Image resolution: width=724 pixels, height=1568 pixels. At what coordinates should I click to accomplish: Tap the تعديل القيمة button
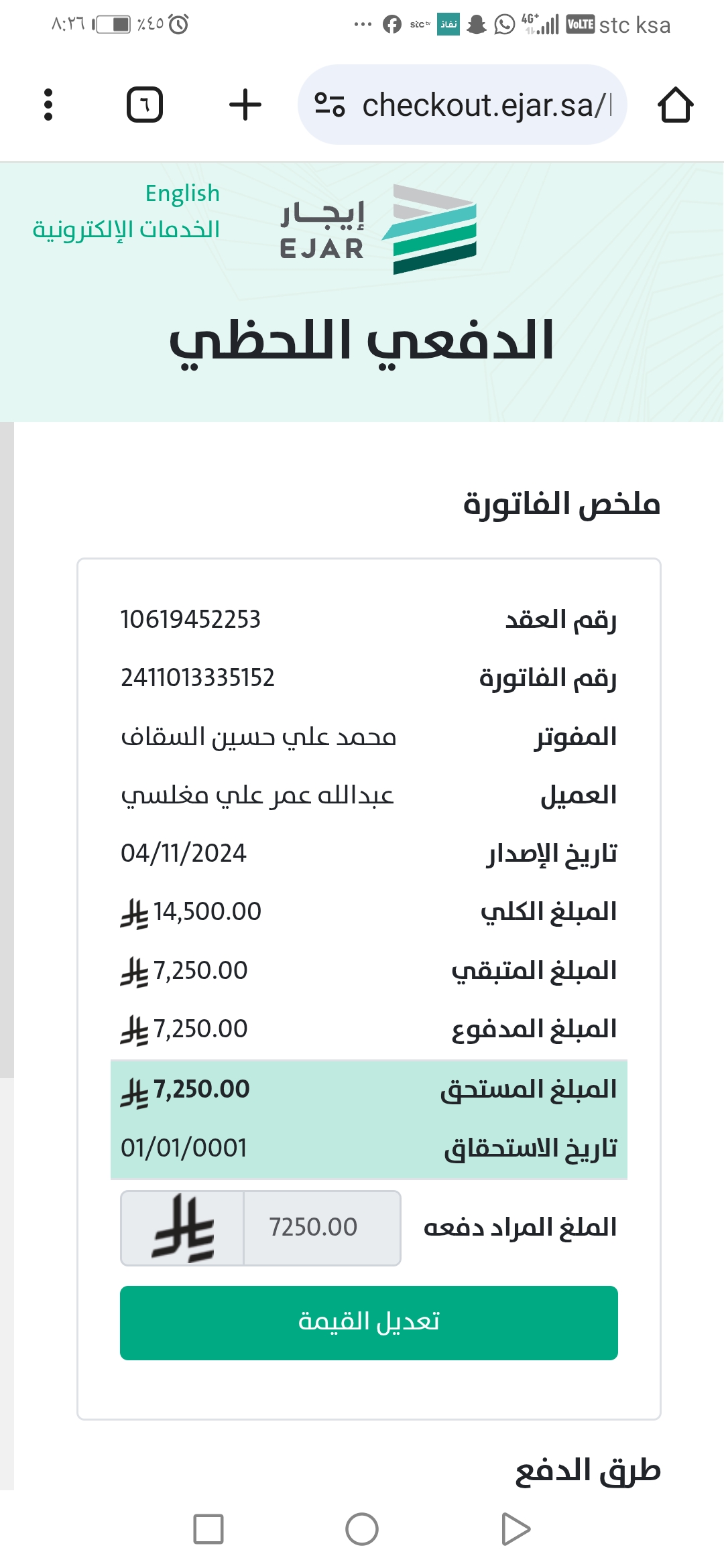[x=369, y=1323]
